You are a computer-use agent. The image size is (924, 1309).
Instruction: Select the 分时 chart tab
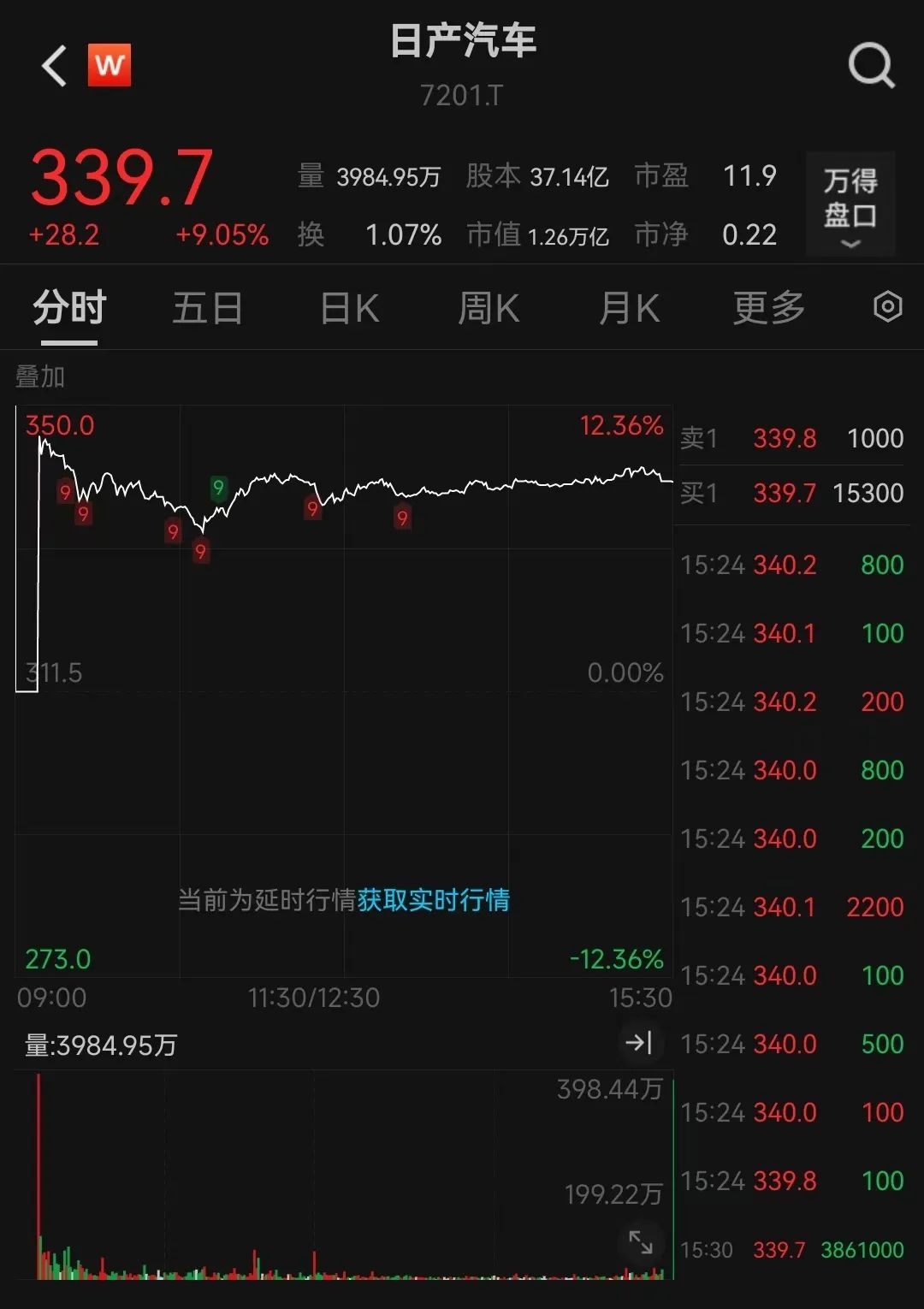click(x=69, y=308)
